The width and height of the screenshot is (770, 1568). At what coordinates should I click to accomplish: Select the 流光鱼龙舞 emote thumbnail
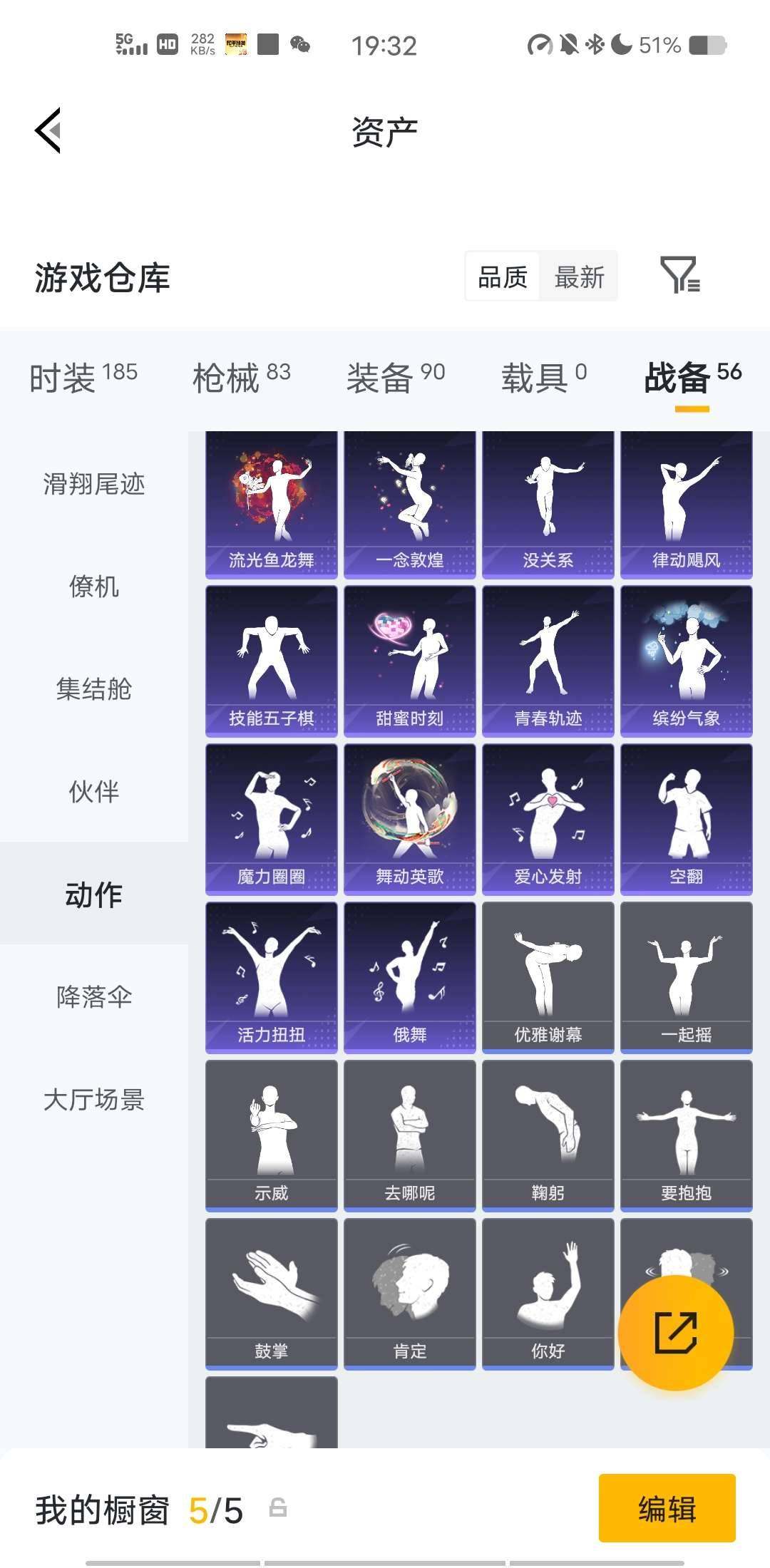pyautogui.click(x=271, y=502)
